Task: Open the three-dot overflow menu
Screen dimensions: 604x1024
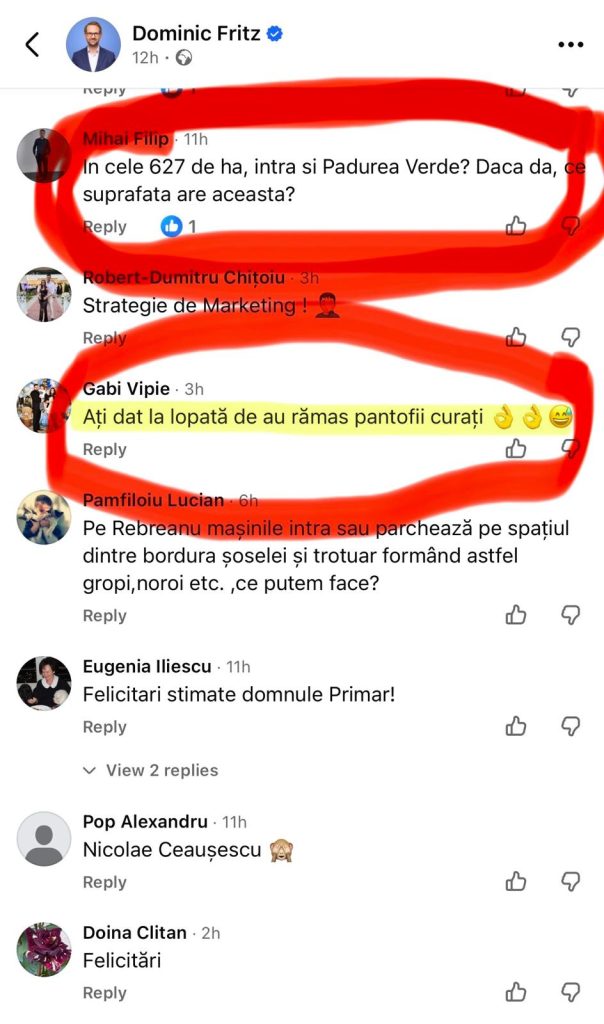Action: click(x=570, y=45)
